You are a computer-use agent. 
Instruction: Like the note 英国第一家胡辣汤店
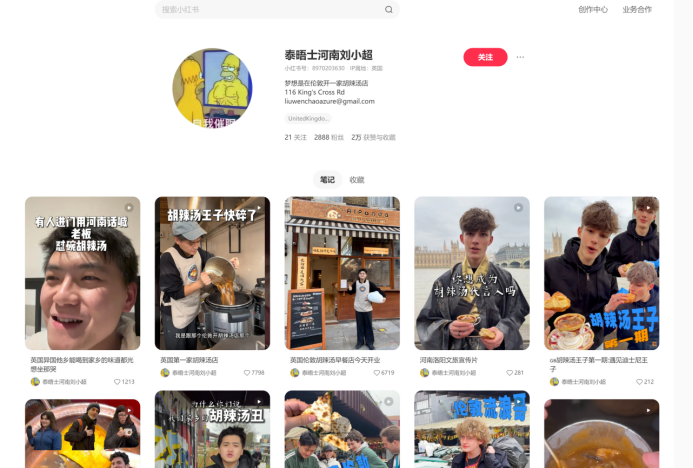click(248, 372)
